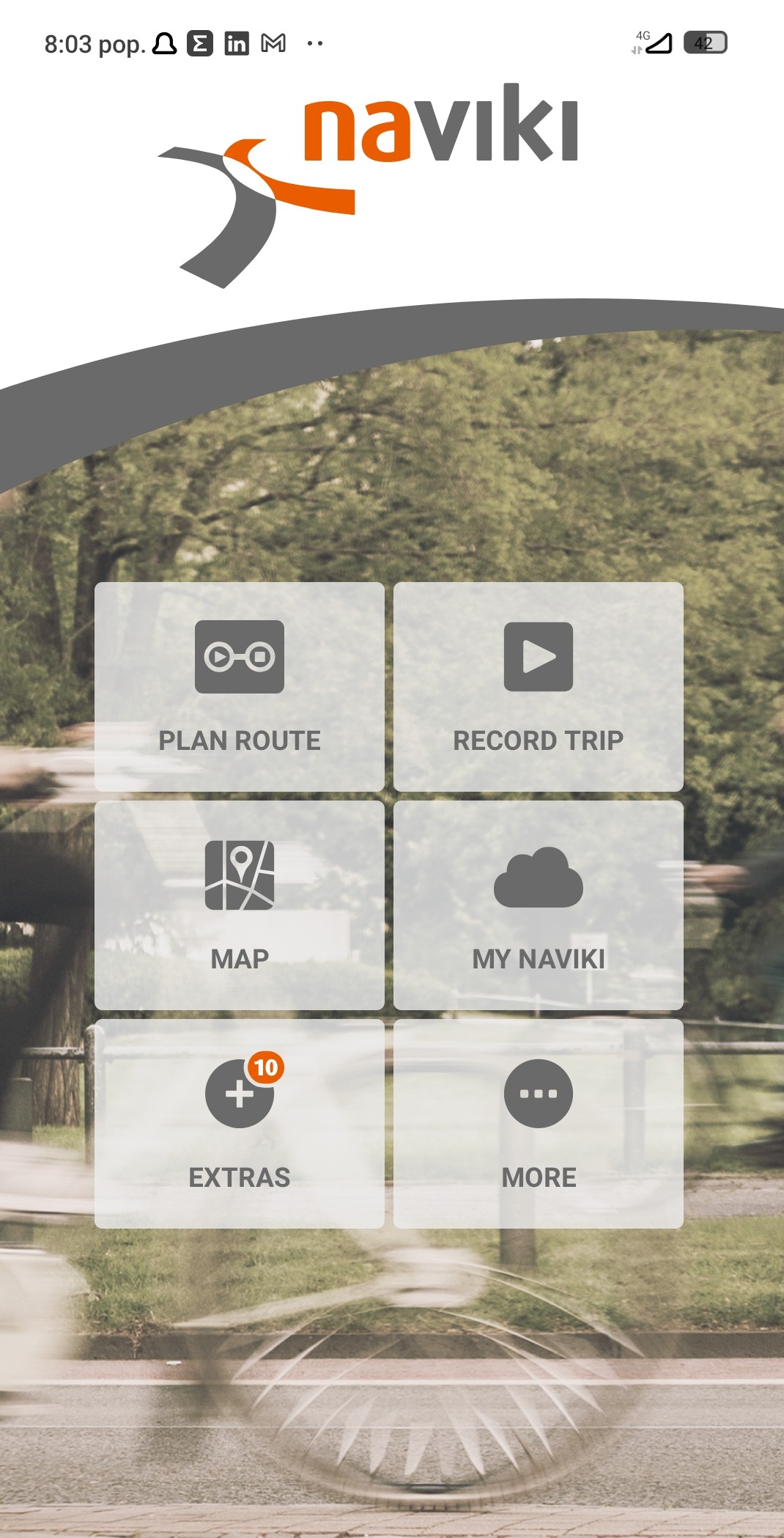Viewport: 784px width, 1538px height.
Task: Open the Map tile
Action: pos(239,905)
